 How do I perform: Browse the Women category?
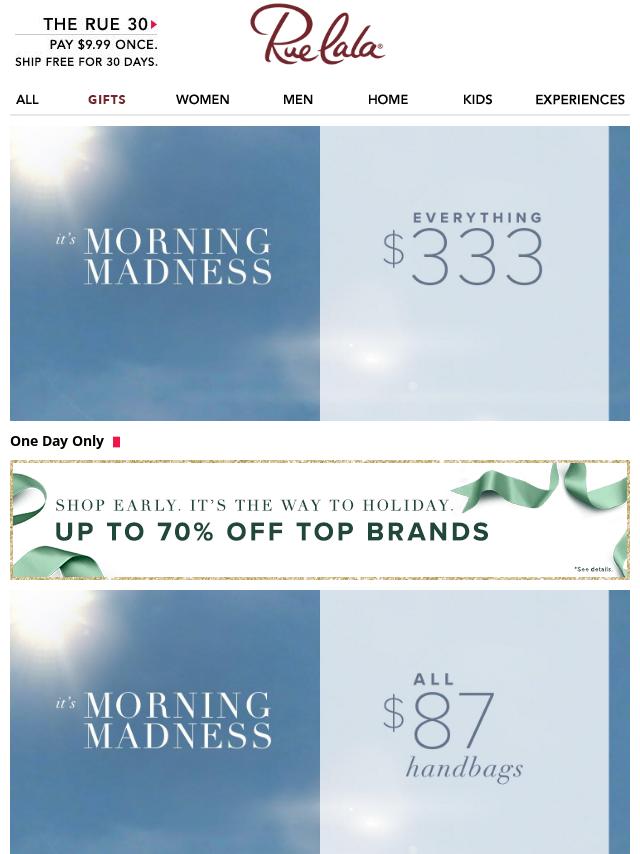pos(203,100)
